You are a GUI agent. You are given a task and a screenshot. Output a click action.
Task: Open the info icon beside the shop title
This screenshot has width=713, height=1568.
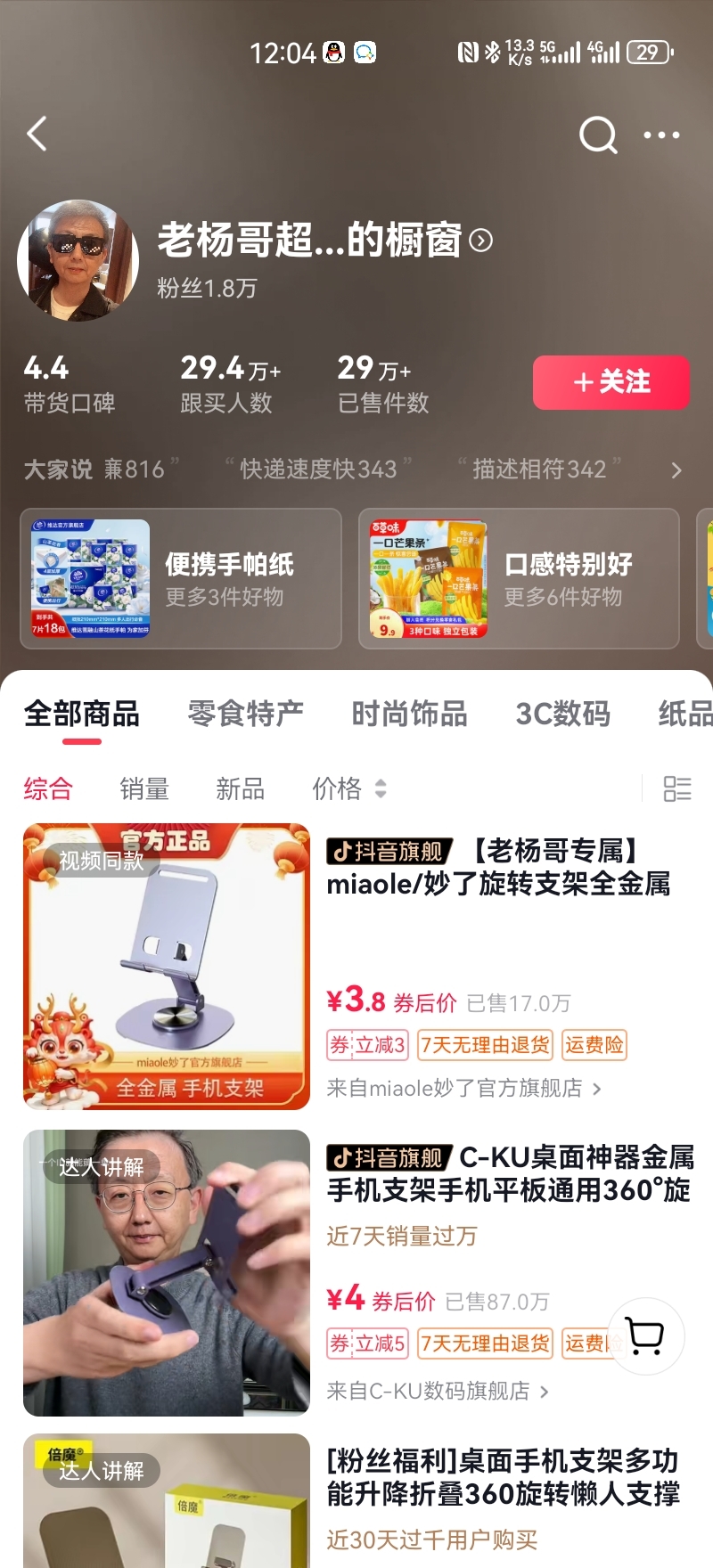point(480,241)
